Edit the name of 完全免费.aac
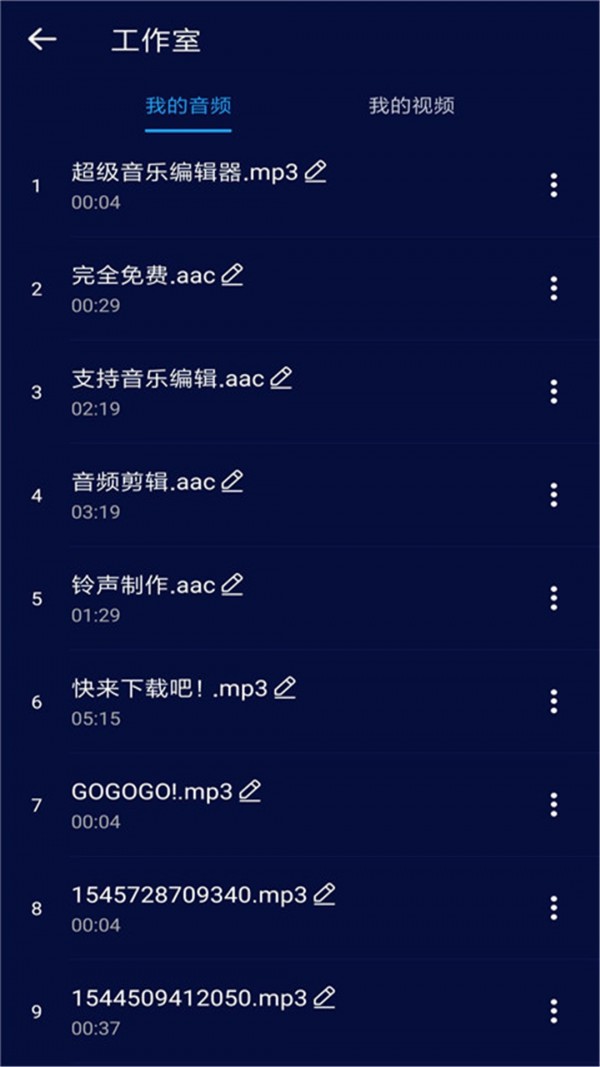600x1067 pixels. coord(232,275)
